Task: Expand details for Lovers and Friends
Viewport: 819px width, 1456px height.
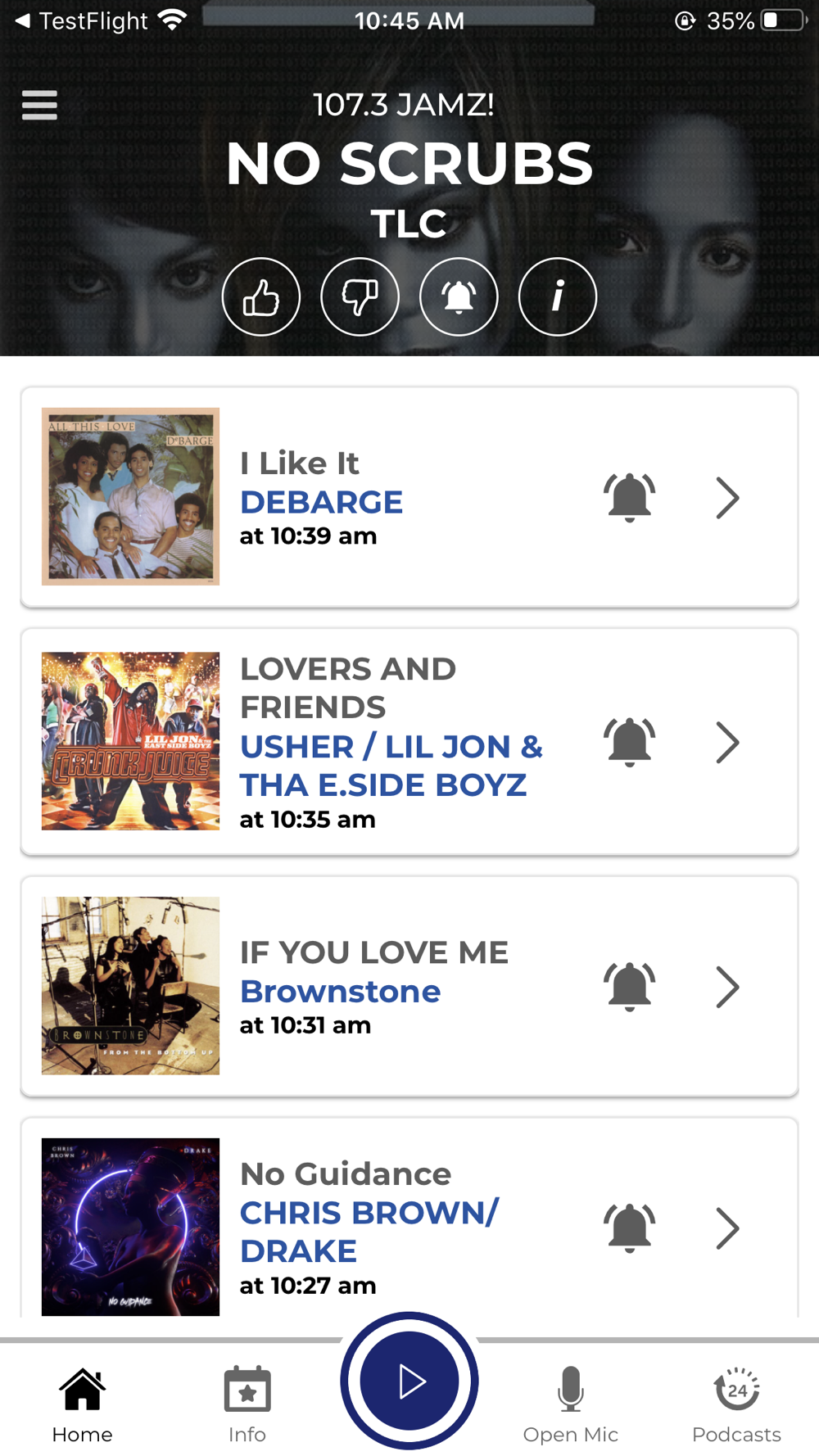Action: (x=727, y=743)
